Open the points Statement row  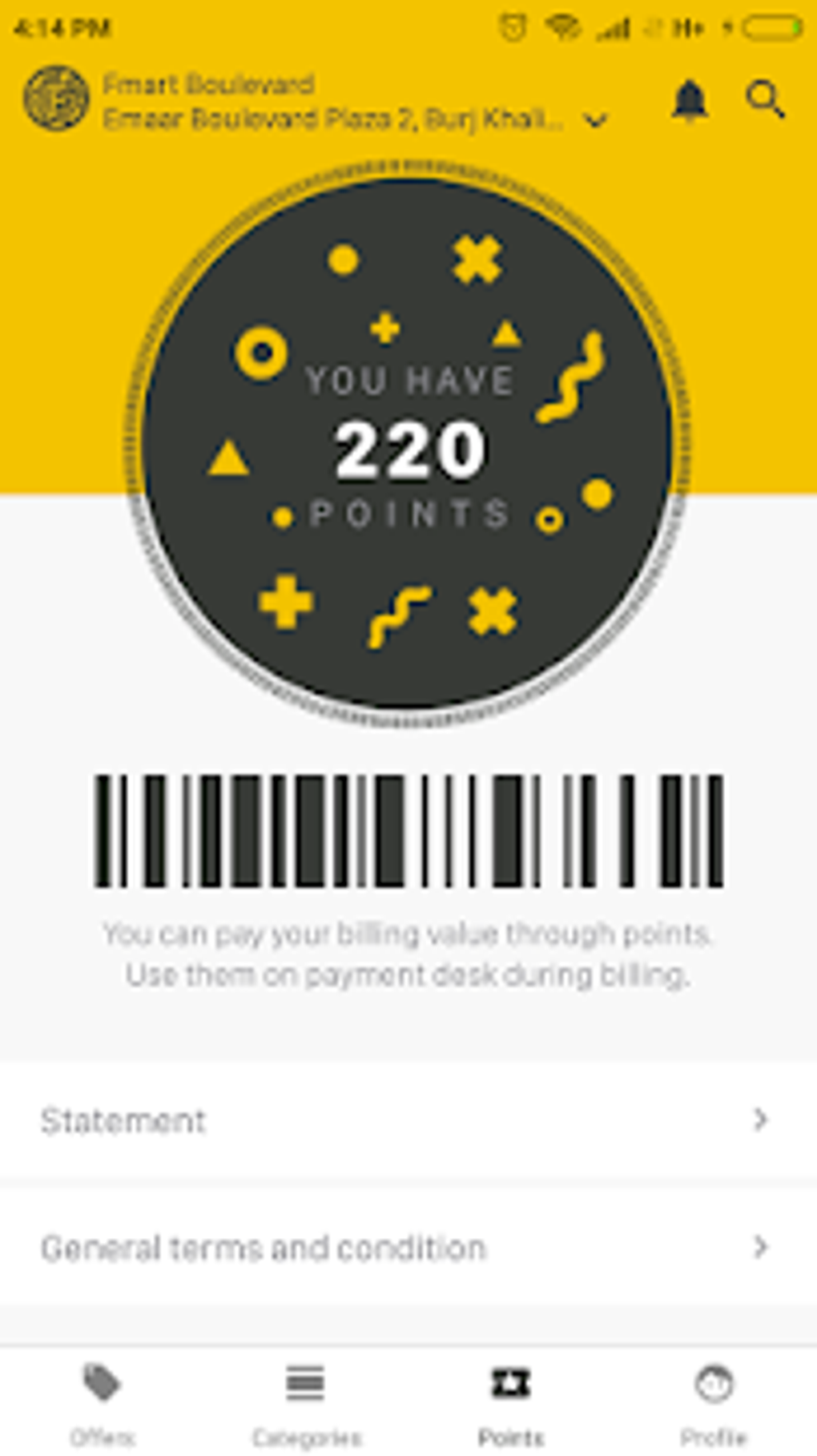coord(408,1120)
